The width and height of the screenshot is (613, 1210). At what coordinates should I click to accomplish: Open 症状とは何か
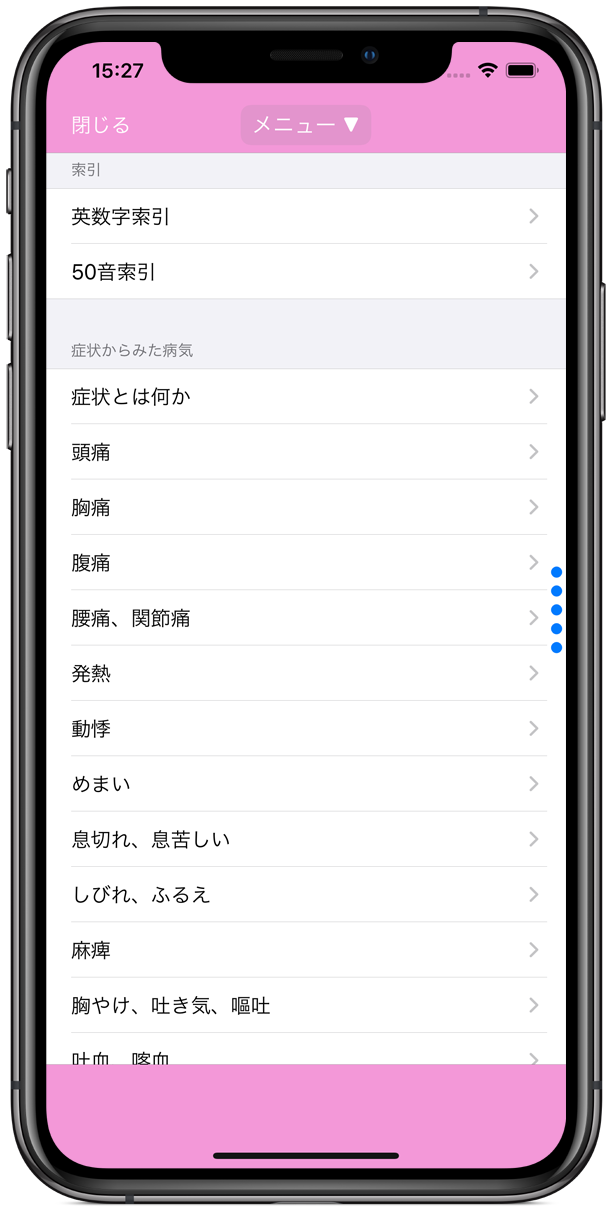[300, 397]
